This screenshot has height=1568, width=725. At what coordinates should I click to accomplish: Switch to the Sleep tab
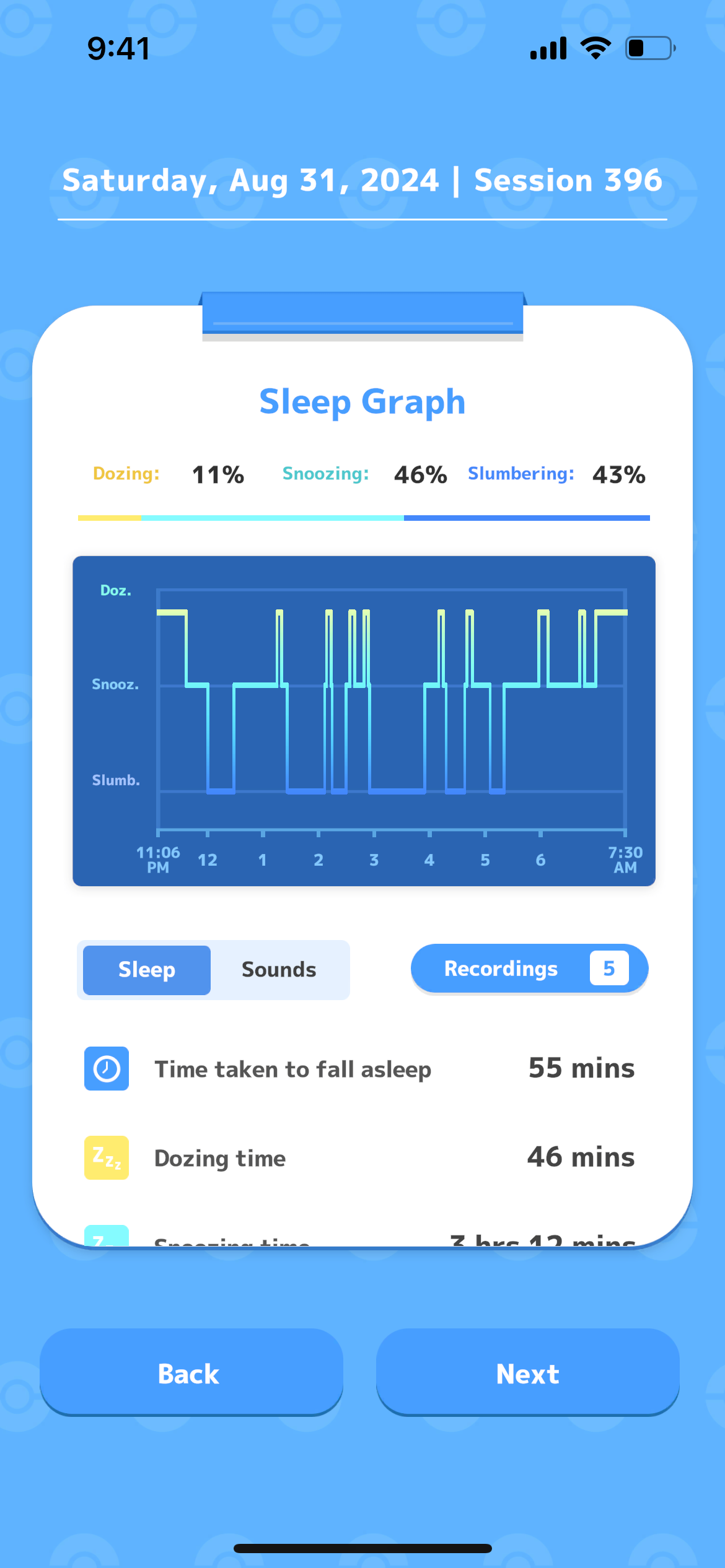click(147, 970)
